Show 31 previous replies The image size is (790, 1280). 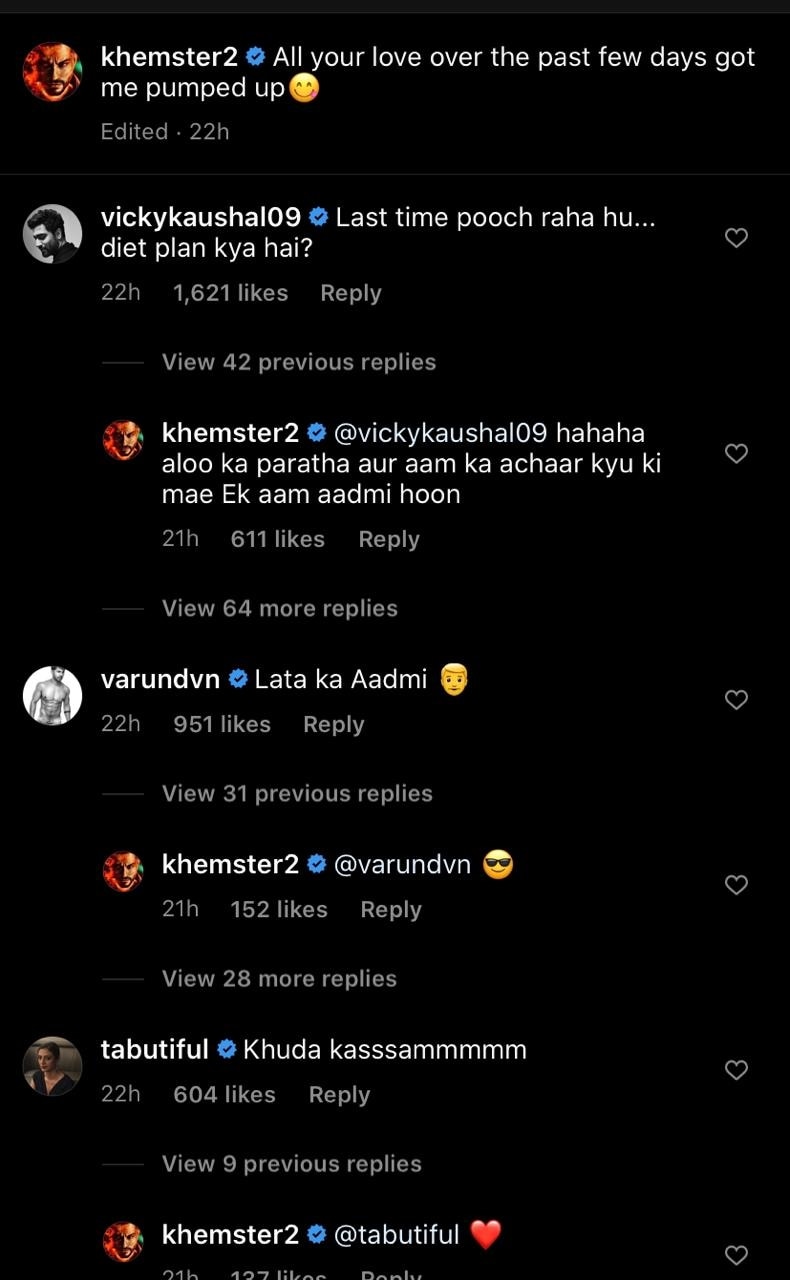pos(297,793)
